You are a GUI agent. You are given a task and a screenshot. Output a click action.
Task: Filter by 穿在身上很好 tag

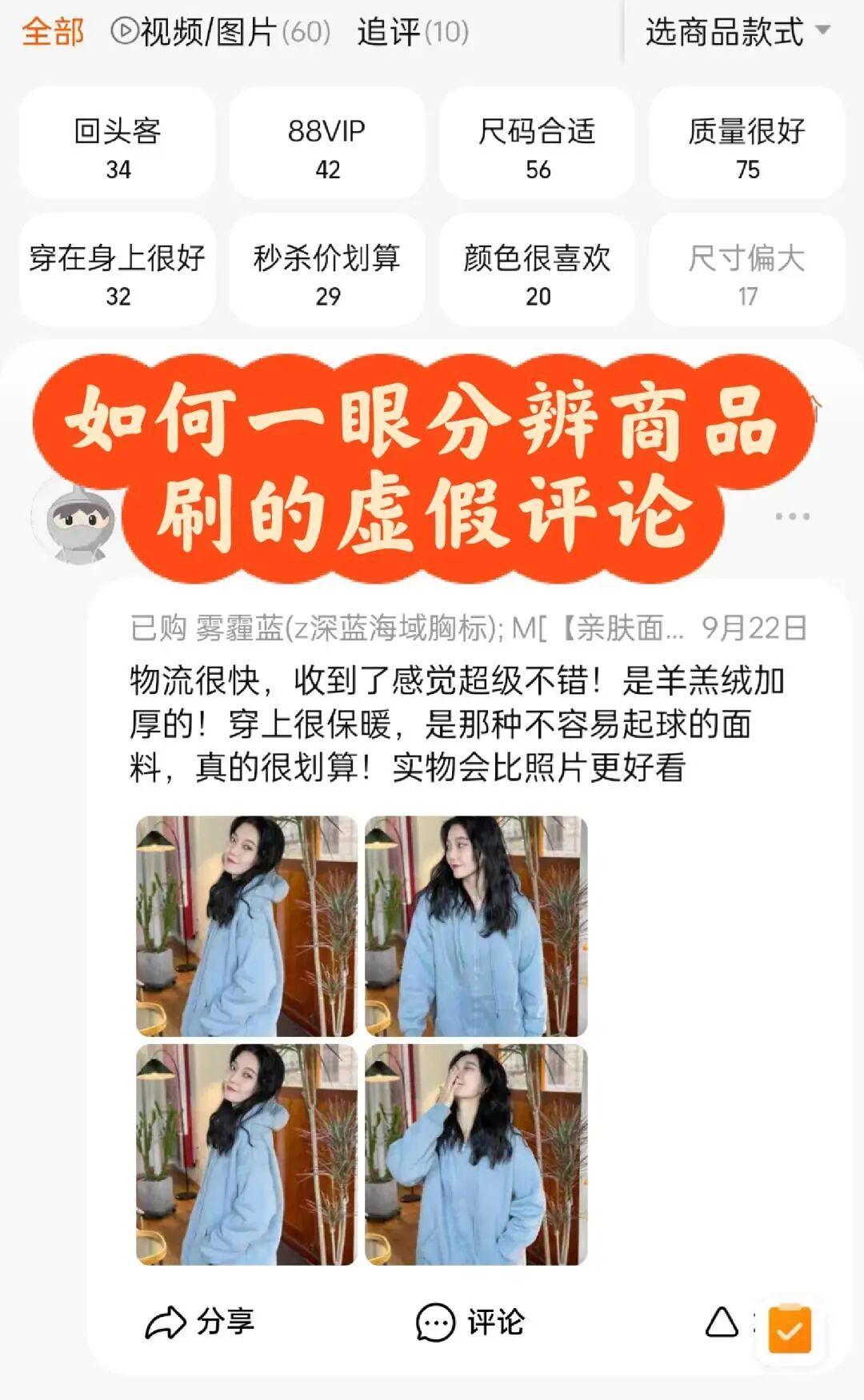(x=118, y=272)
